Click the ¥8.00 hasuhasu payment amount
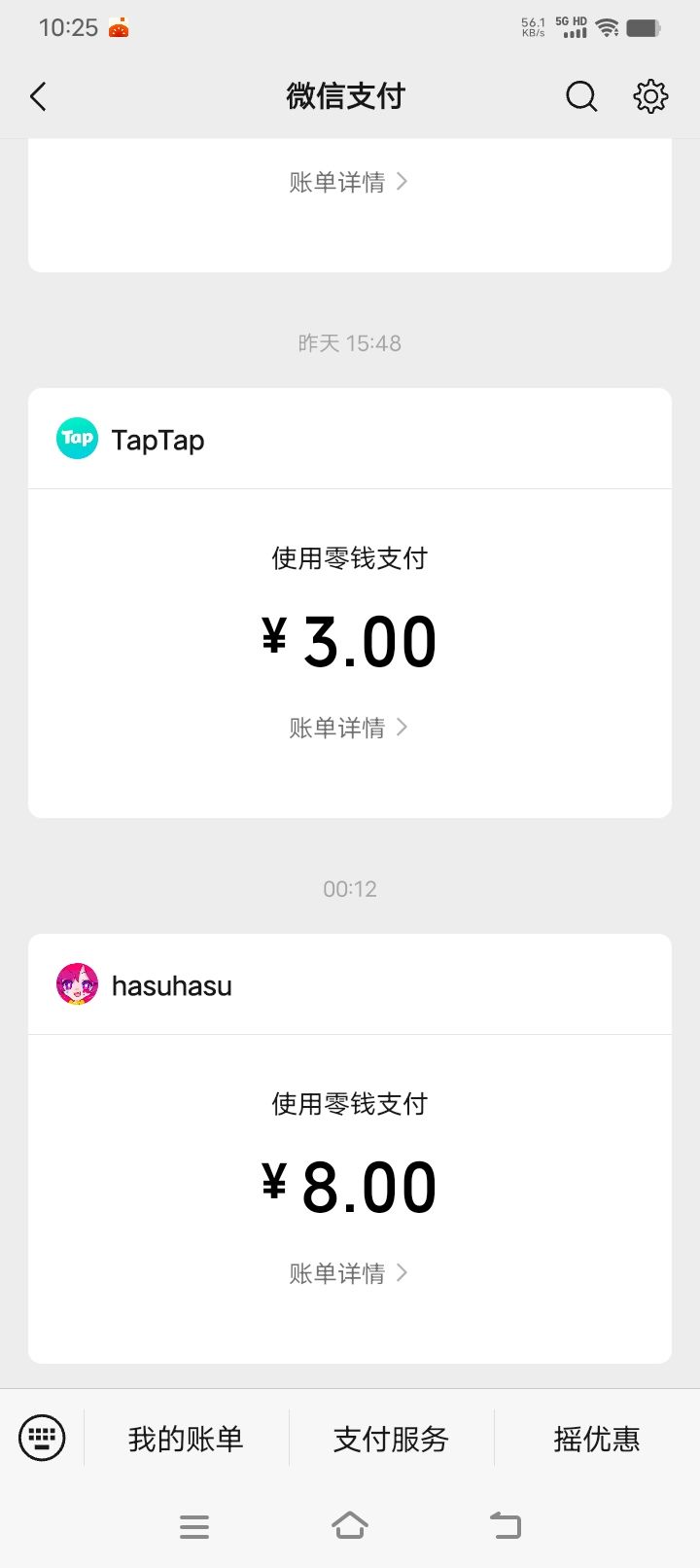 [x=350, y=1185]
